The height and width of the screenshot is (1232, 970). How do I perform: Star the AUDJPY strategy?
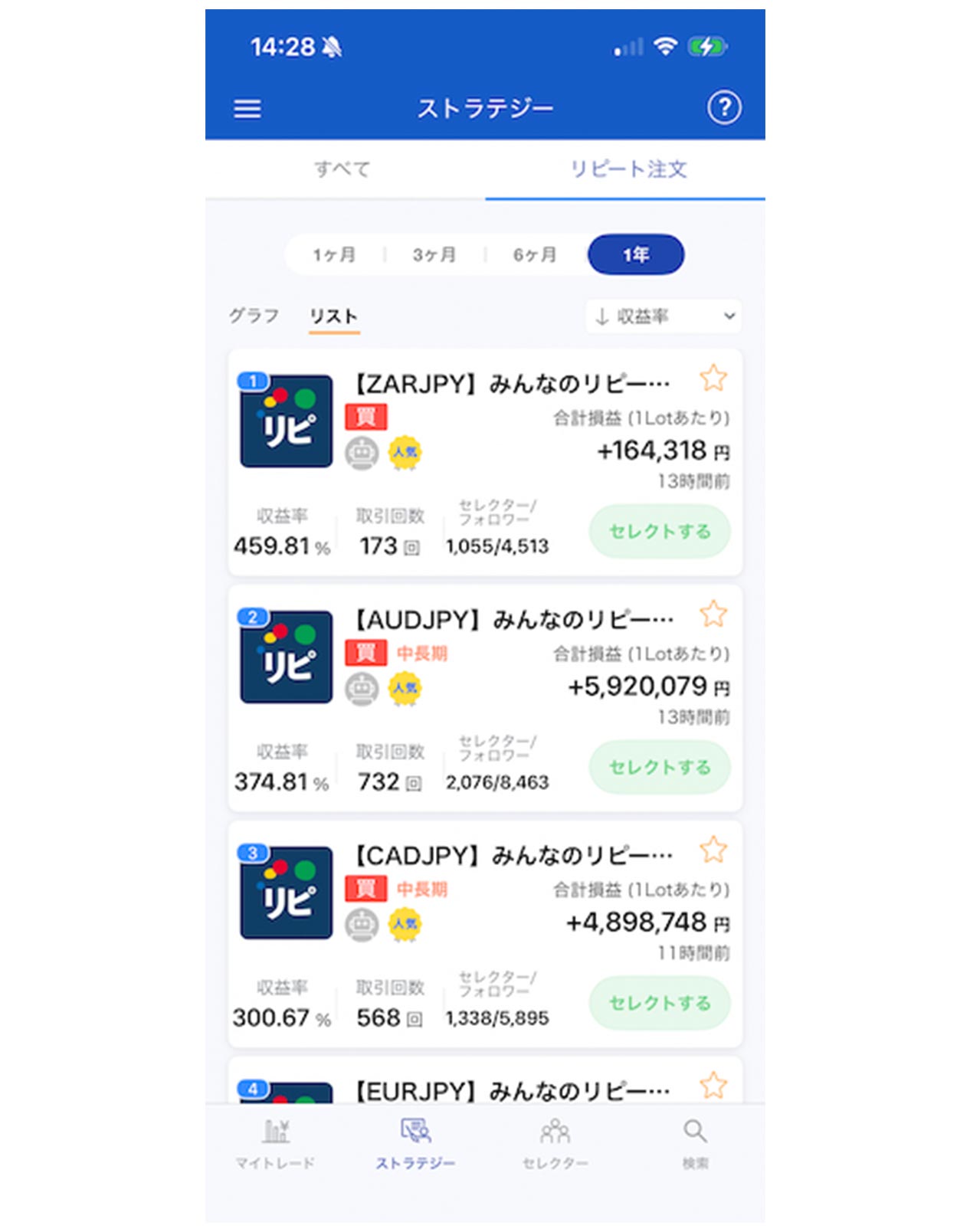click(x=713, y=614)
